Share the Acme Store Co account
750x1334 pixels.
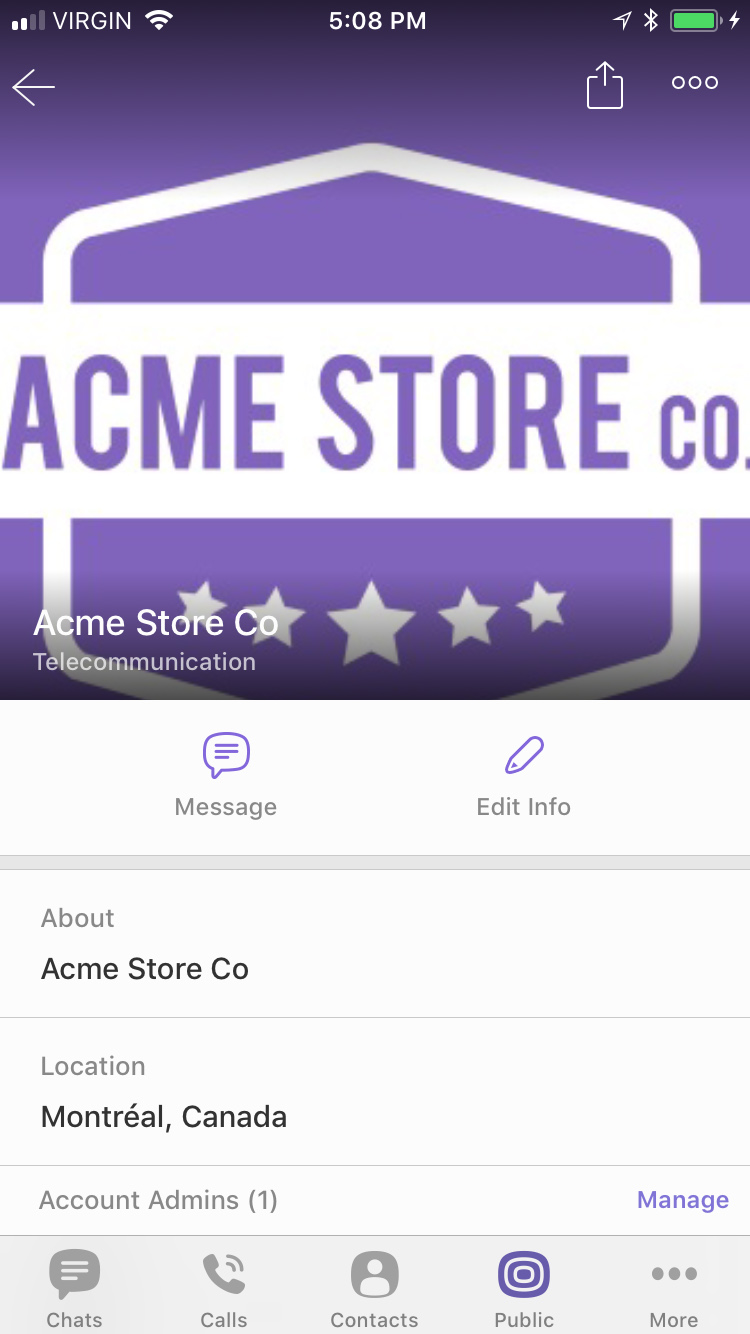pyautogui.click(x=604, y=85)
